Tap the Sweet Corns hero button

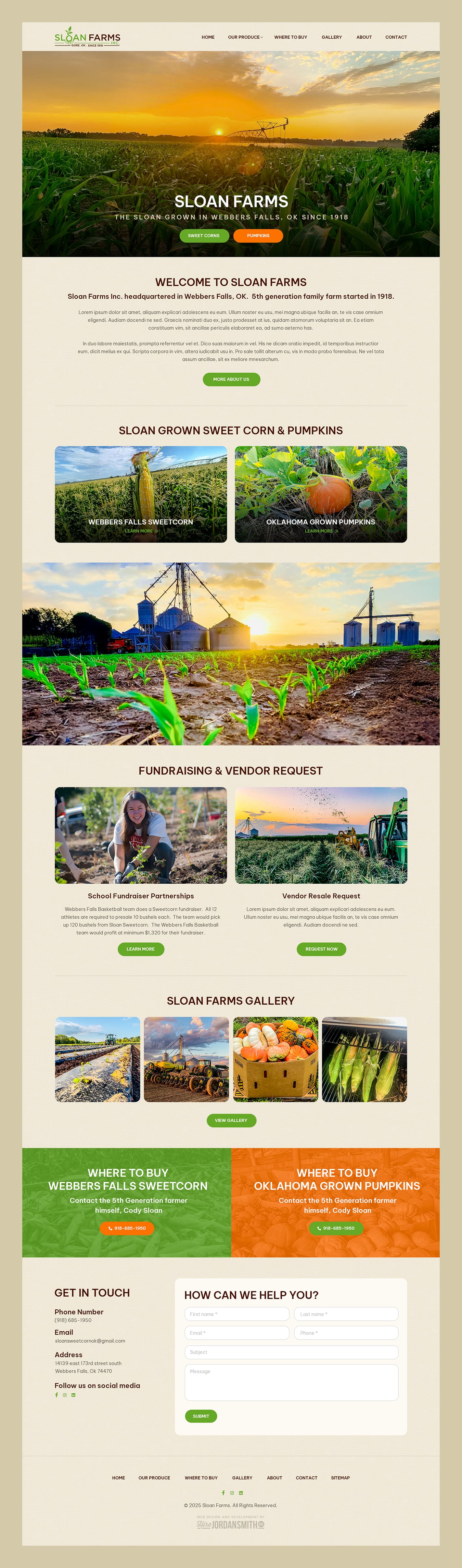(x=204, y=236)
